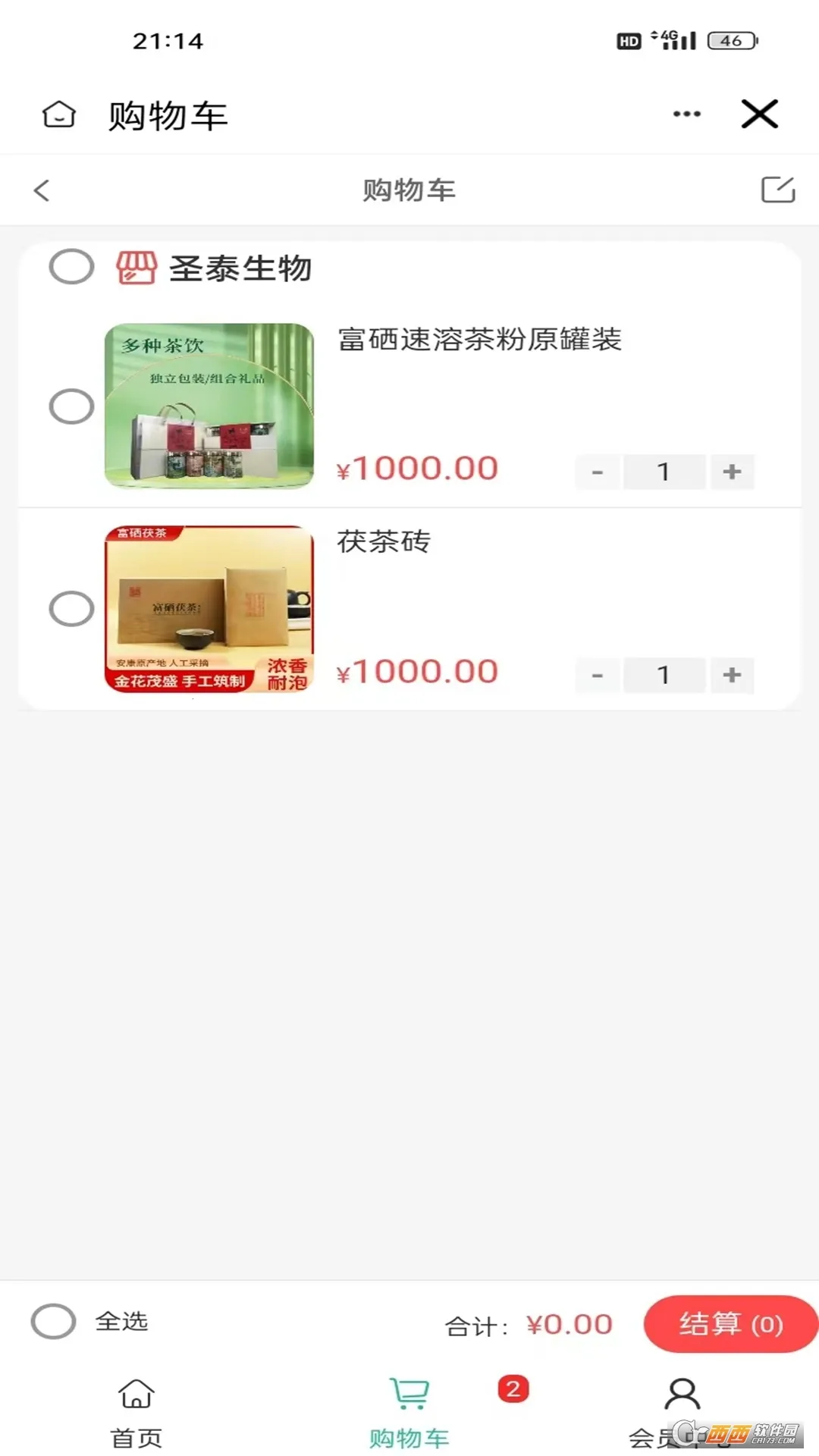Open the 茯茶砖 product image
The width and height of the screenshot is (819, 1456).
[209, 609]
